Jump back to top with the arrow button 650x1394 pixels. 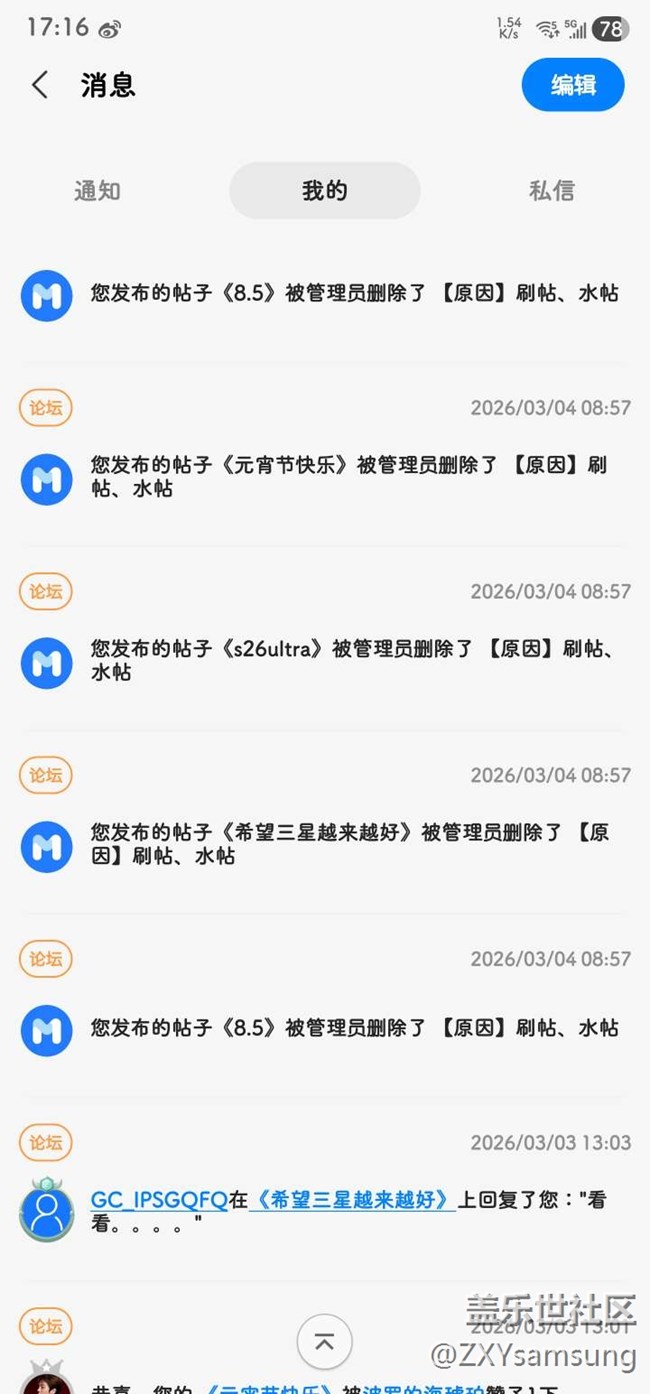tap(324, 1342)
